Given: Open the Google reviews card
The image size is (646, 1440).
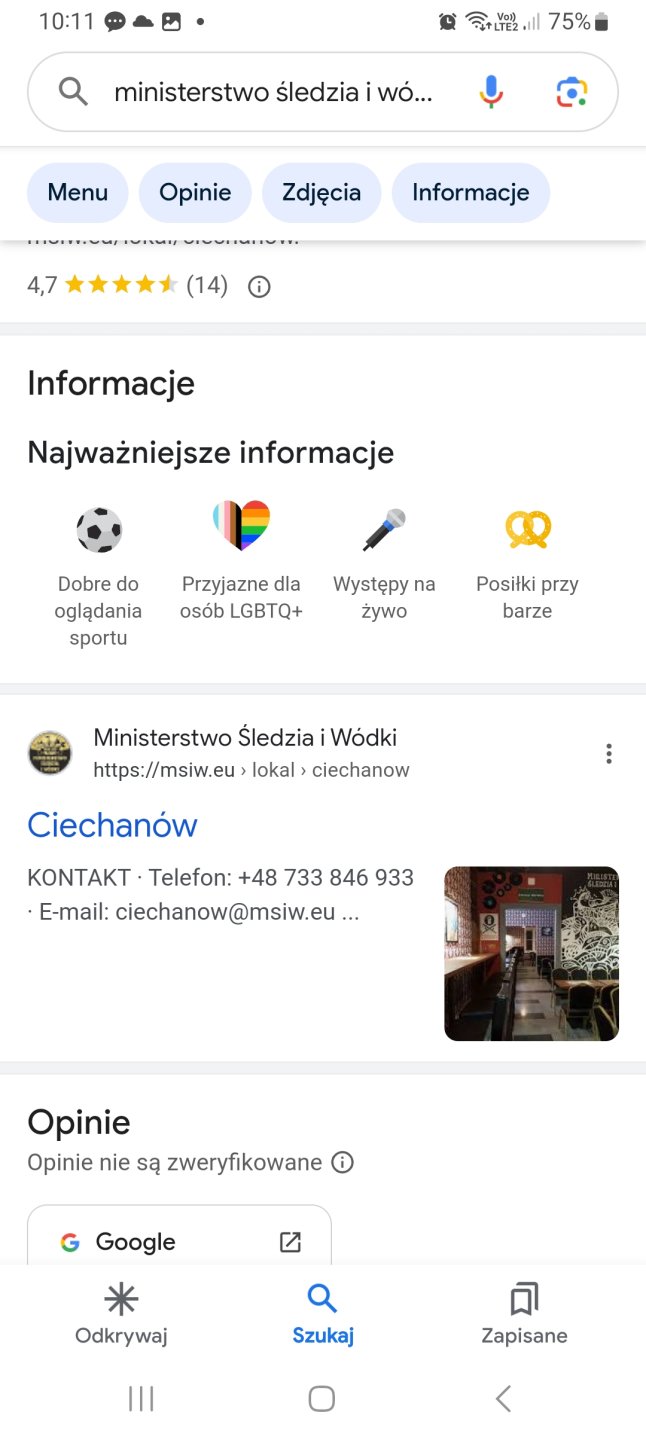Looking at the screenshot, I should pos(179,1241).
